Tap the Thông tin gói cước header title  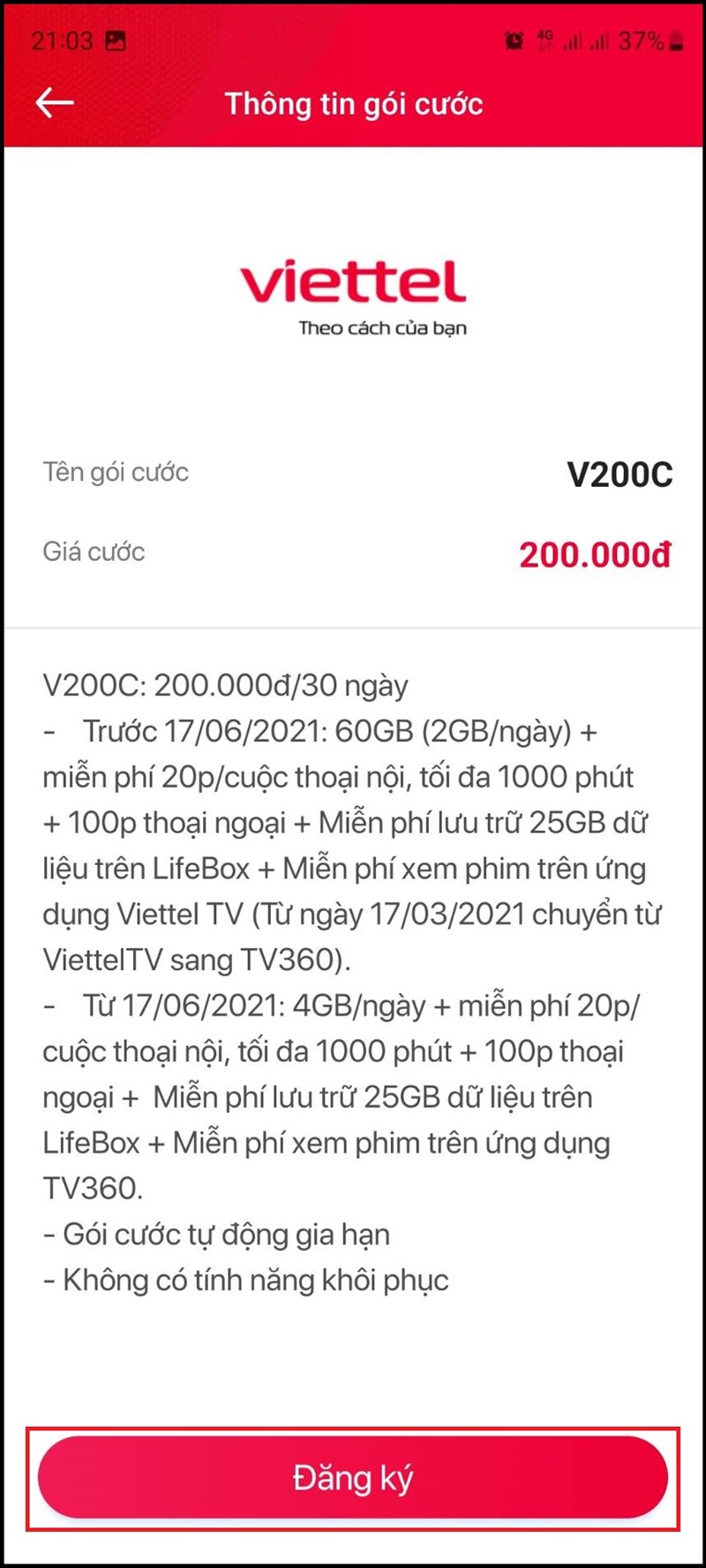click(x=353, y=103)
